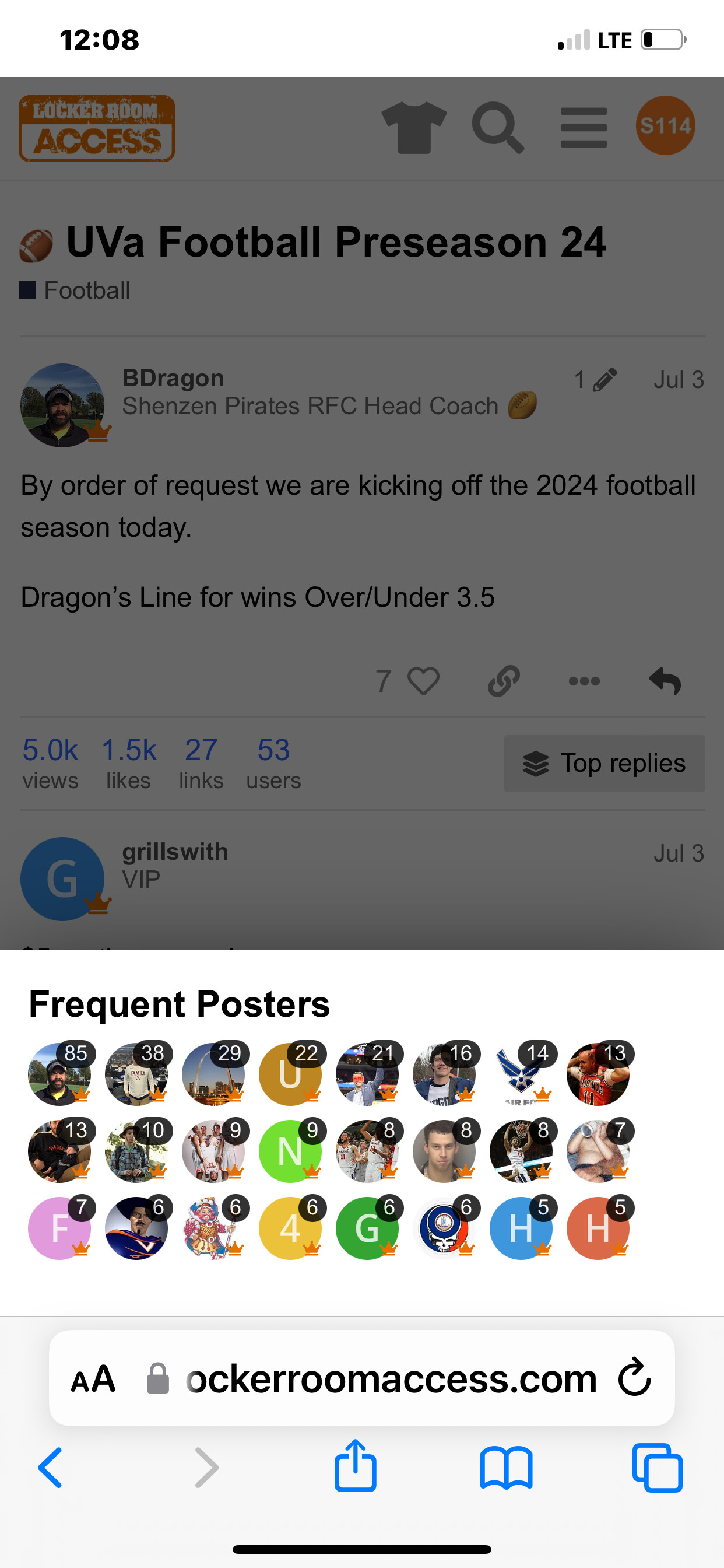724x1568 pixels.
Task: Select the green N avatar poster
Action: [290, 1151]
